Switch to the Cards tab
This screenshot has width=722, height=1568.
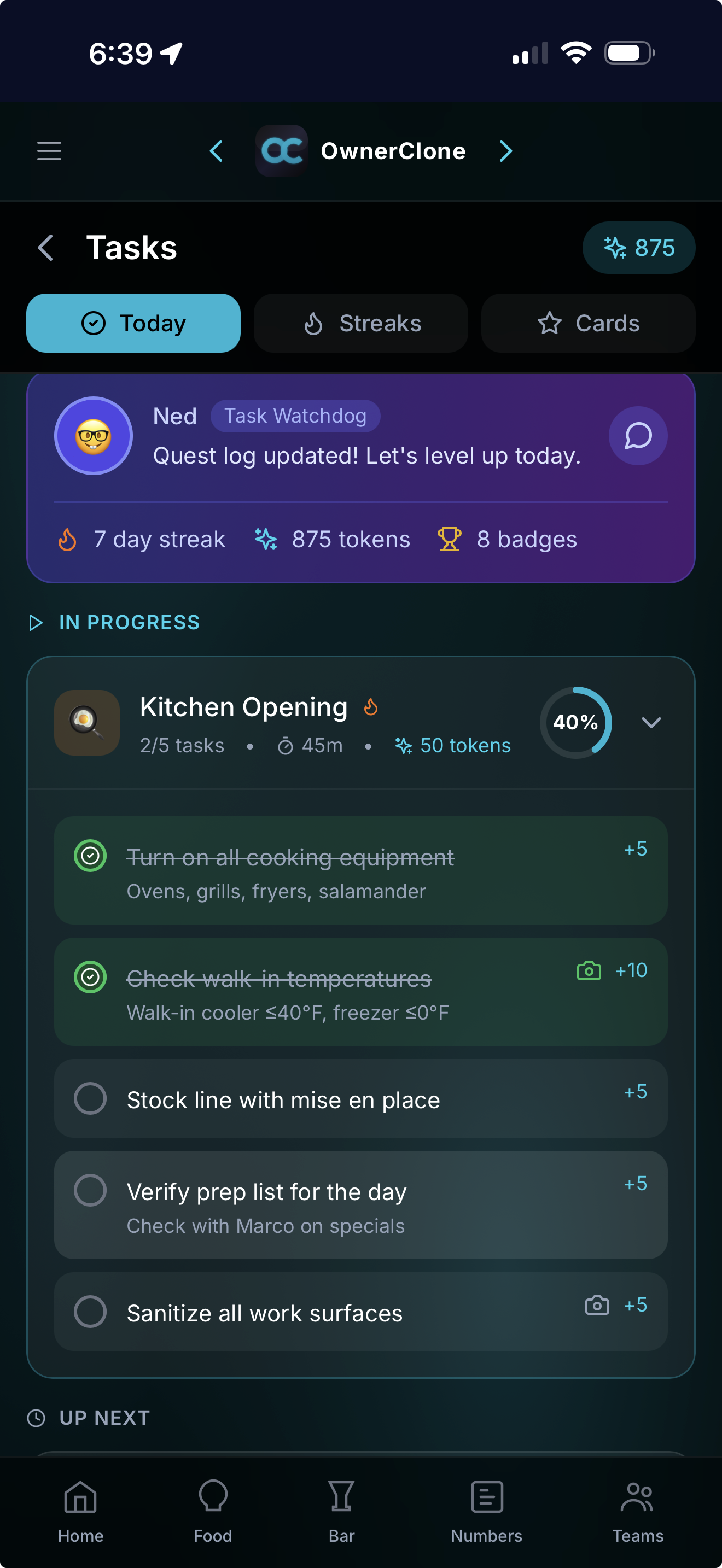tap(588, 323)
